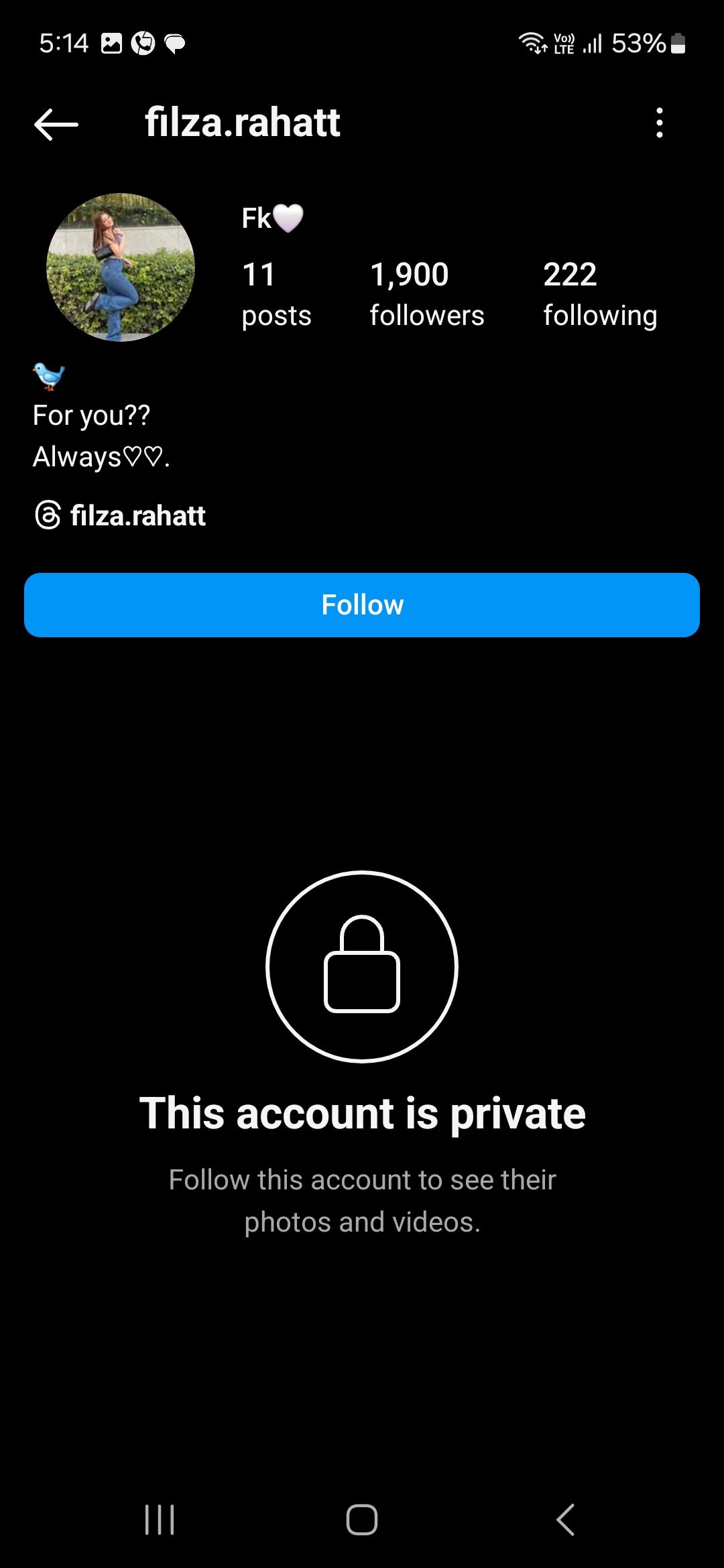Screen dimensions: 724x1568
Task: Go back using the top-left arrow
Action: tap(56, 124)
